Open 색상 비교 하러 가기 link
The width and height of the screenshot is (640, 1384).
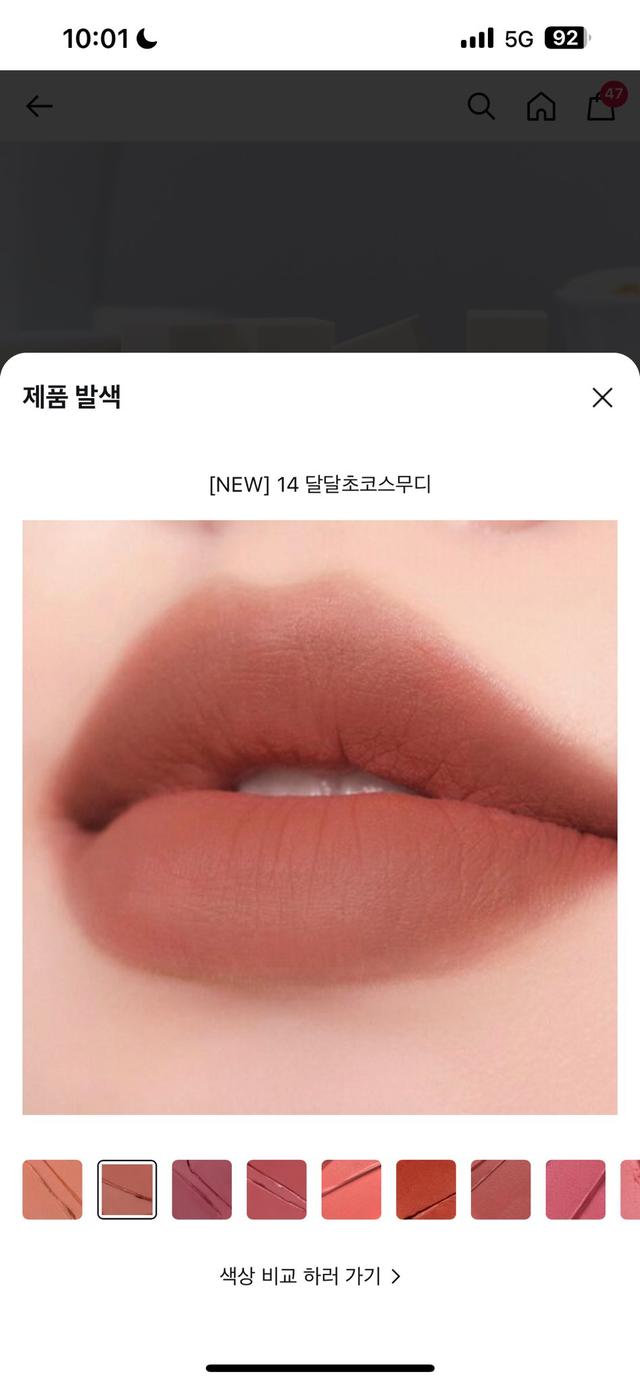310,1276
